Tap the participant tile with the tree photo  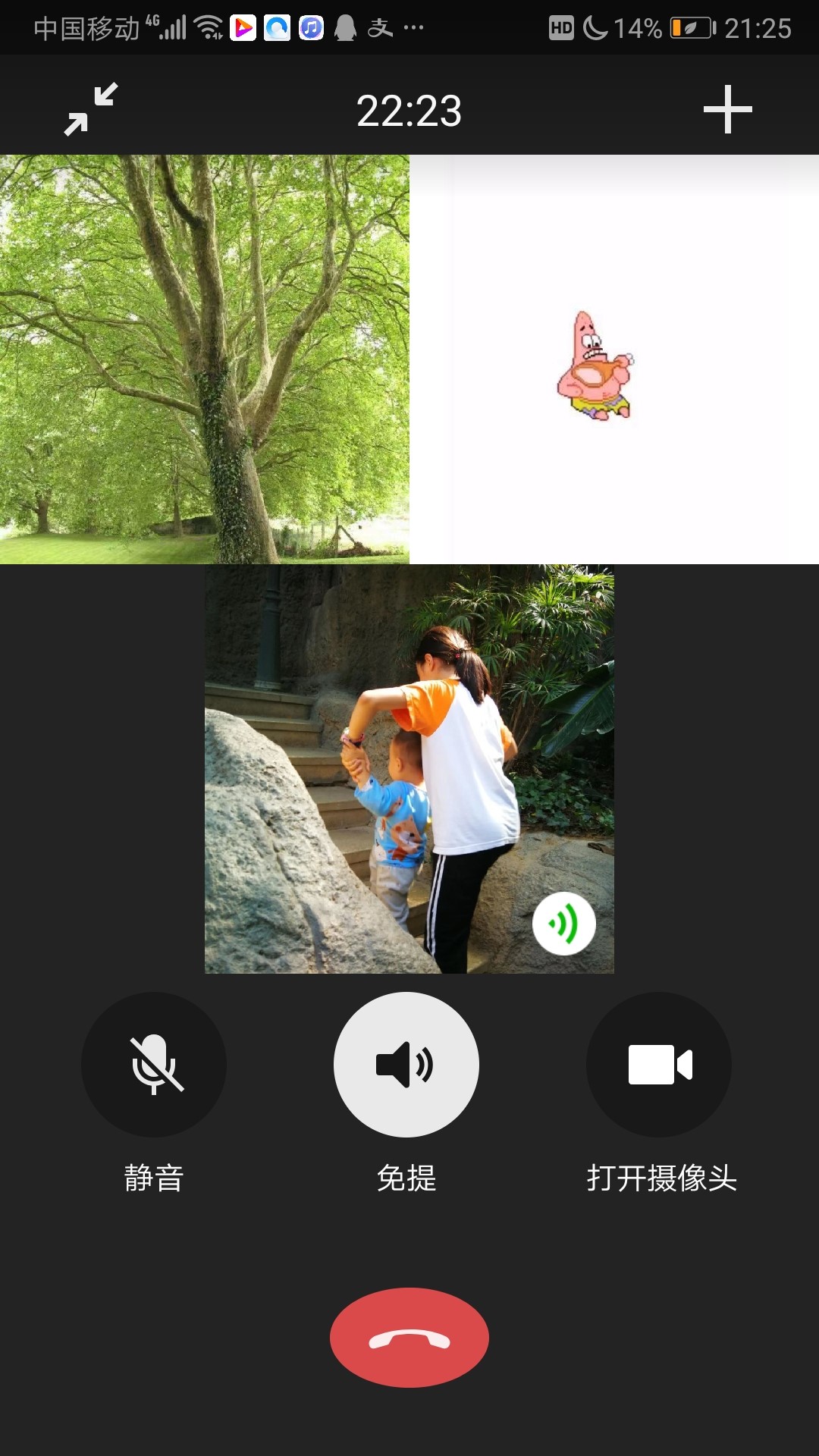tap(205, 359)
